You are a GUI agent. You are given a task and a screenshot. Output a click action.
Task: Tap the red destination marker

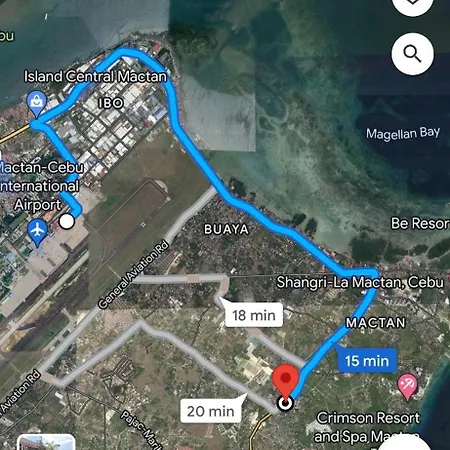[x=285, y=382]
